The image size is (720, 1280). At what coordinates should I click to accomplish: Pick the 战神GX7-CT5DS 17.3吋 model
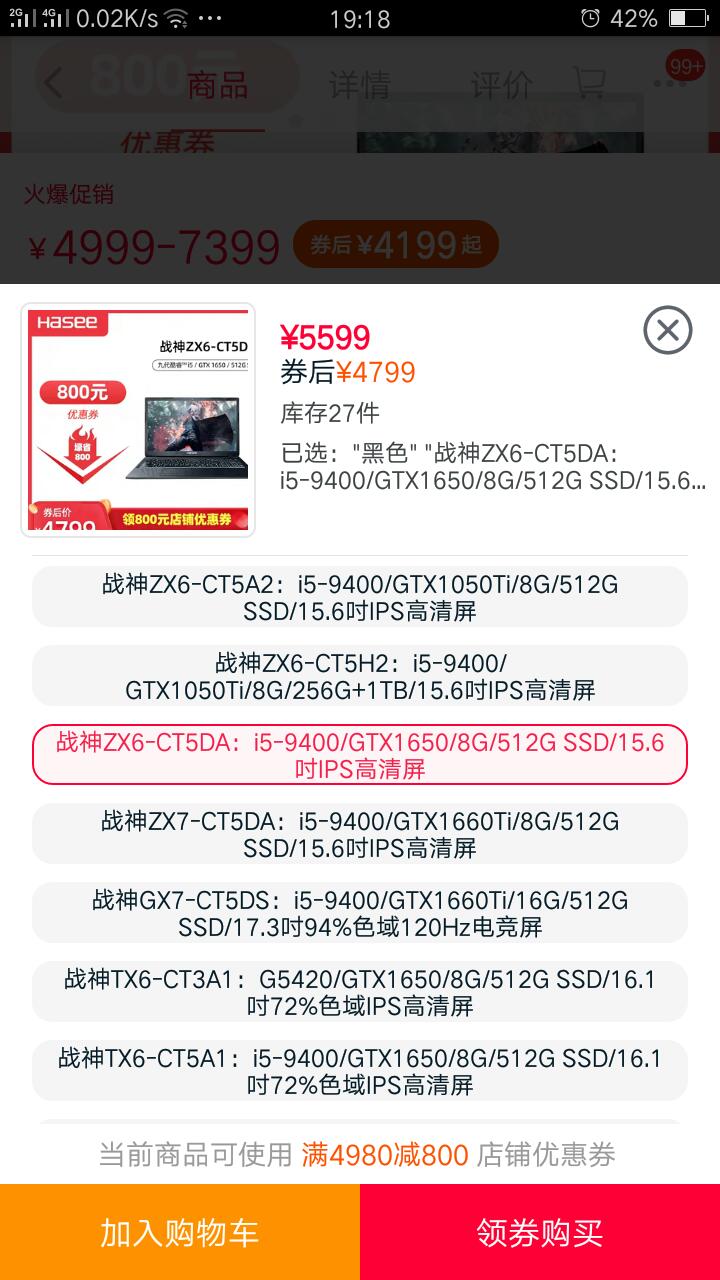coord(360,913)
